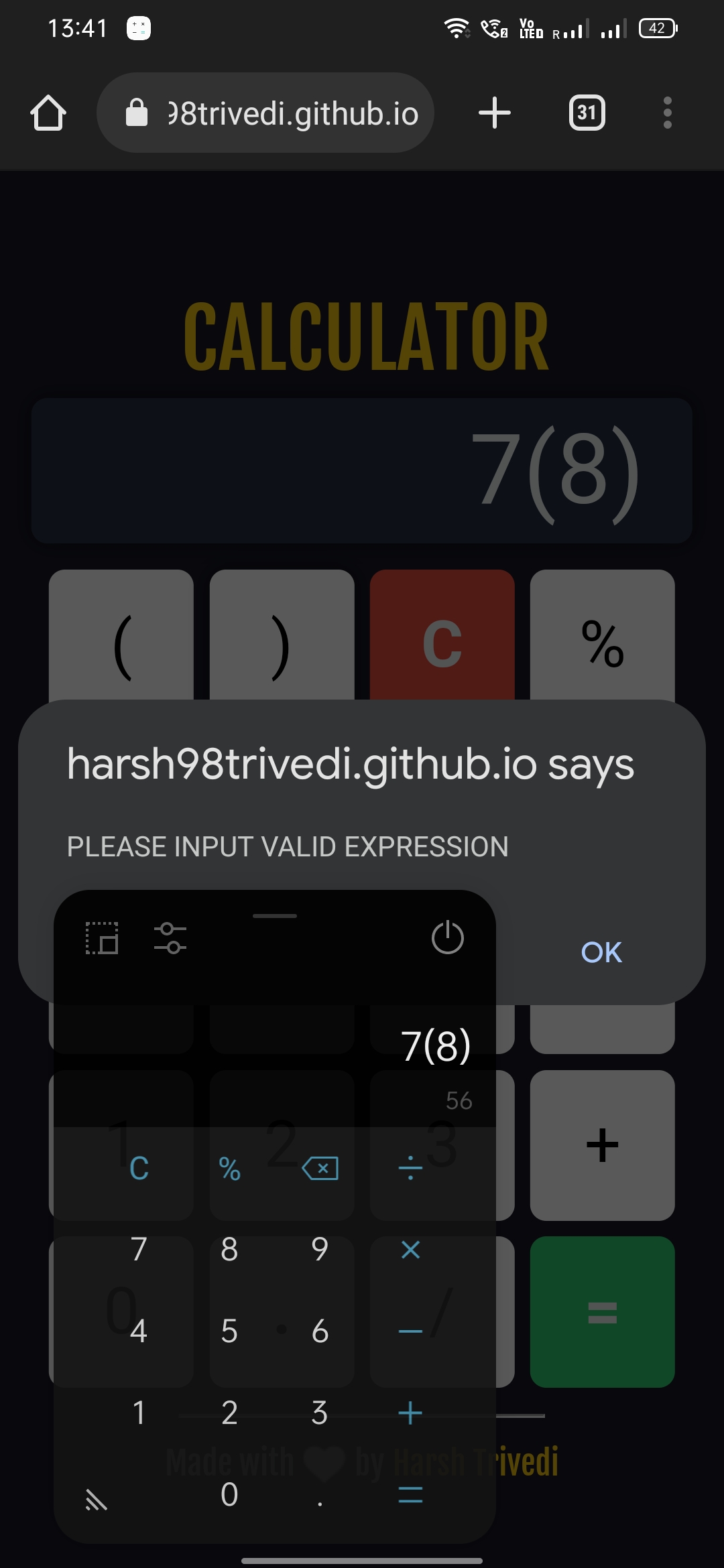Select the multiply key on floating calculator
Image resolution: width=724 pixels, height=1568 pixels.
pyautogui.click(x=410, y=1250)
